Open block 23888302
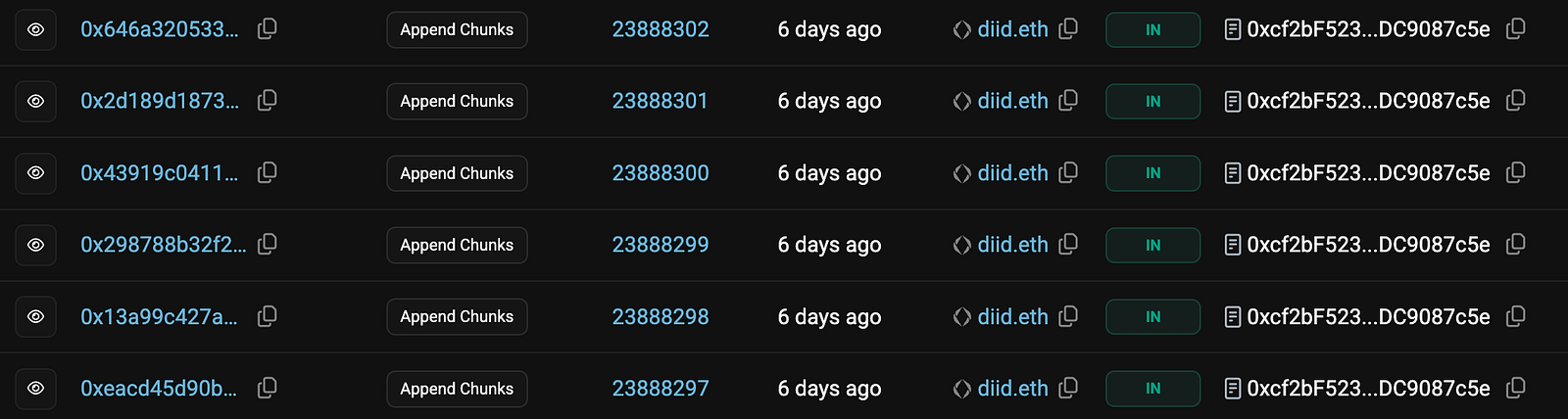 (x=660, y=29)
